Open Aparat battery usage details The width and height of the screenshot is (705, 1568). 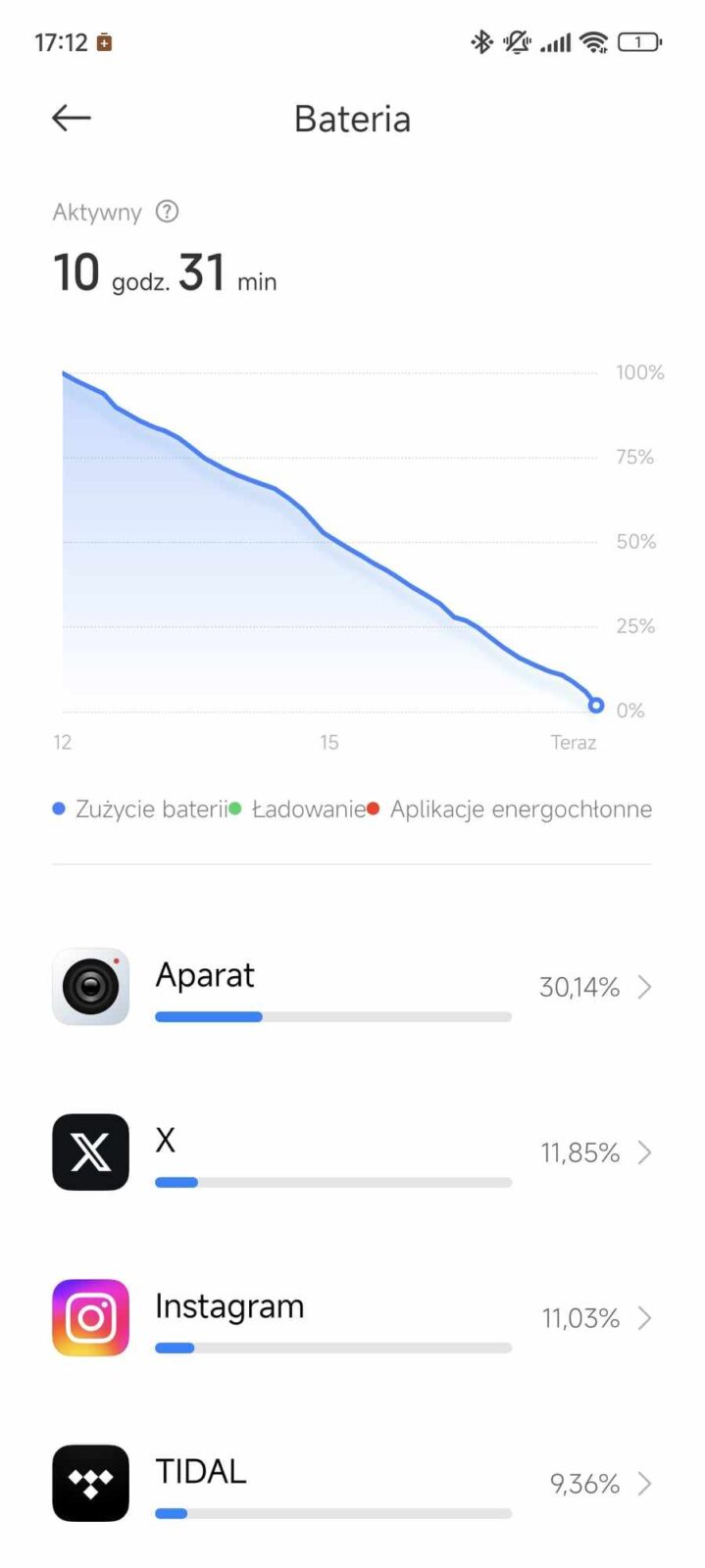[x=351, y=987]
